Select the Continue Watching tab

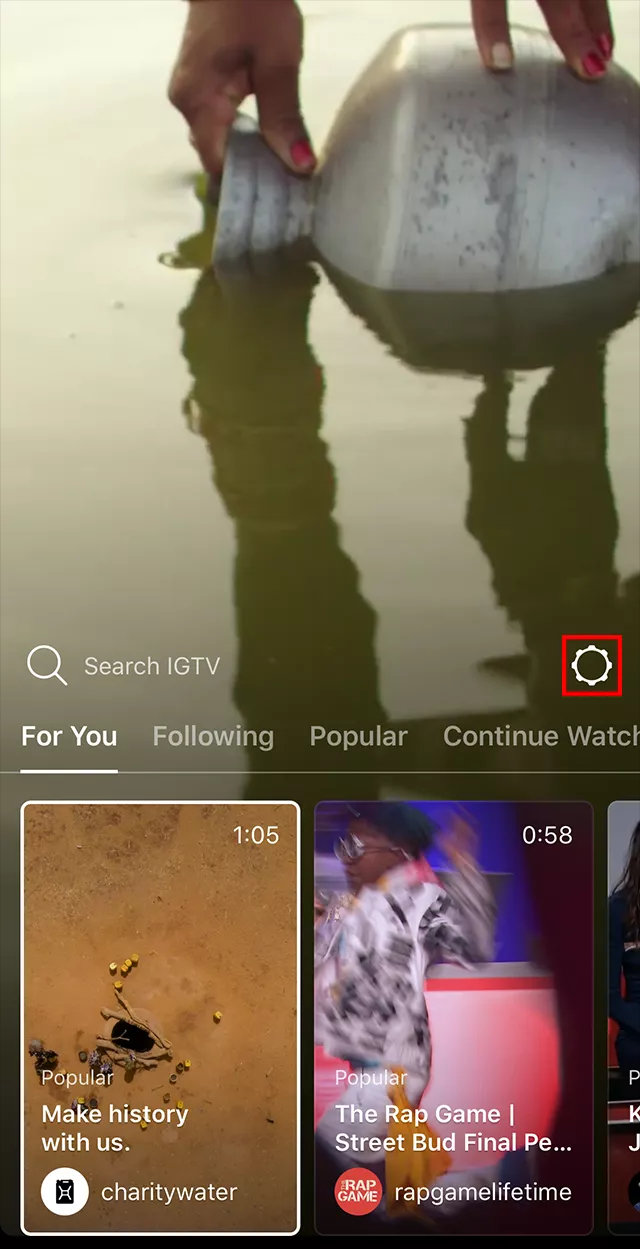tap(540, 737)
